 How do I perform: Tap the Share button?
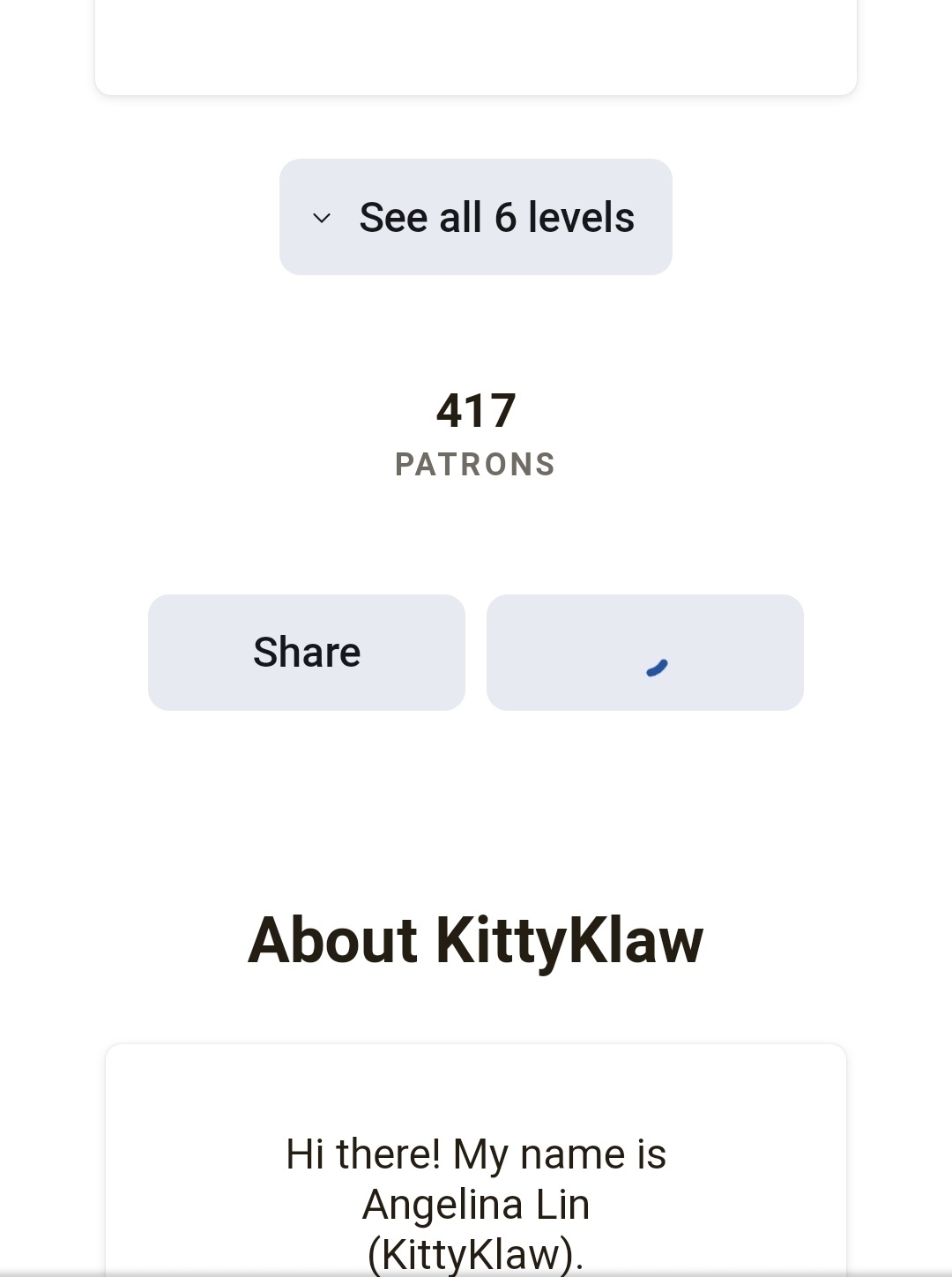[x=306, y=653]
